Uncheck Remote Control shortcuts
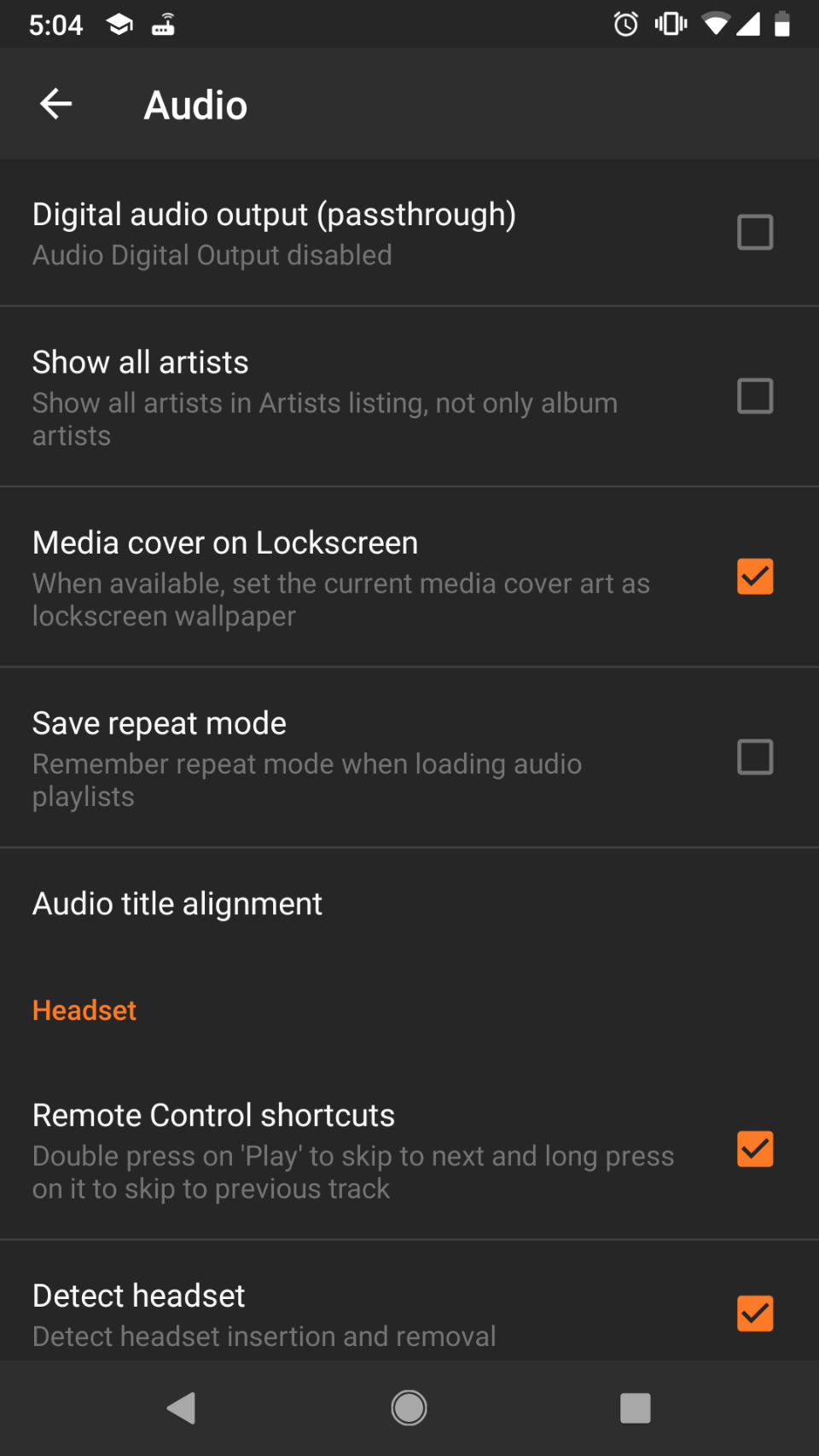 (x=754, y=1150)
